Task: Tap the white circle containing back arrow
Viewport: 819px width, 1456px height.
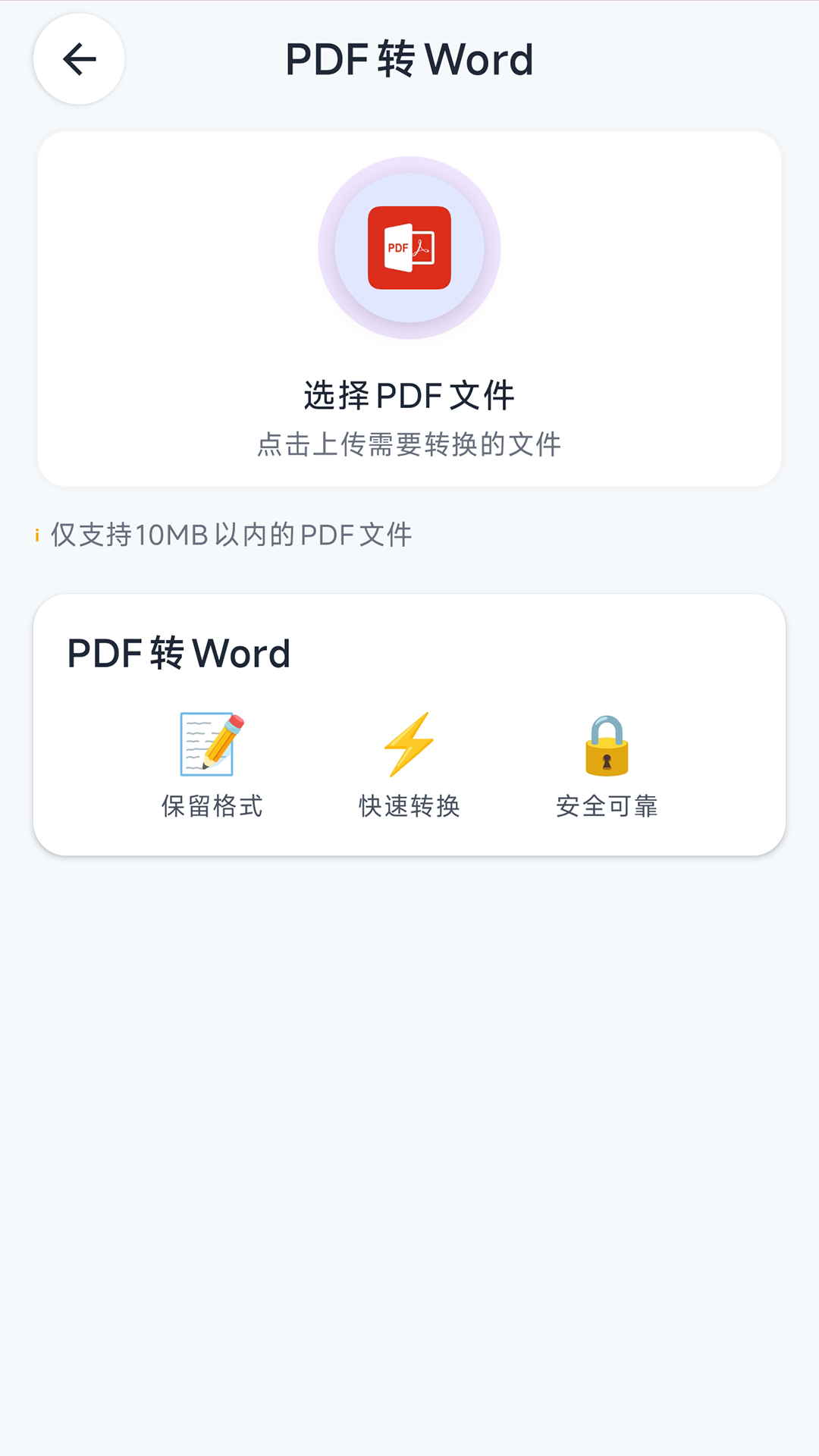Action: point(78,59)
